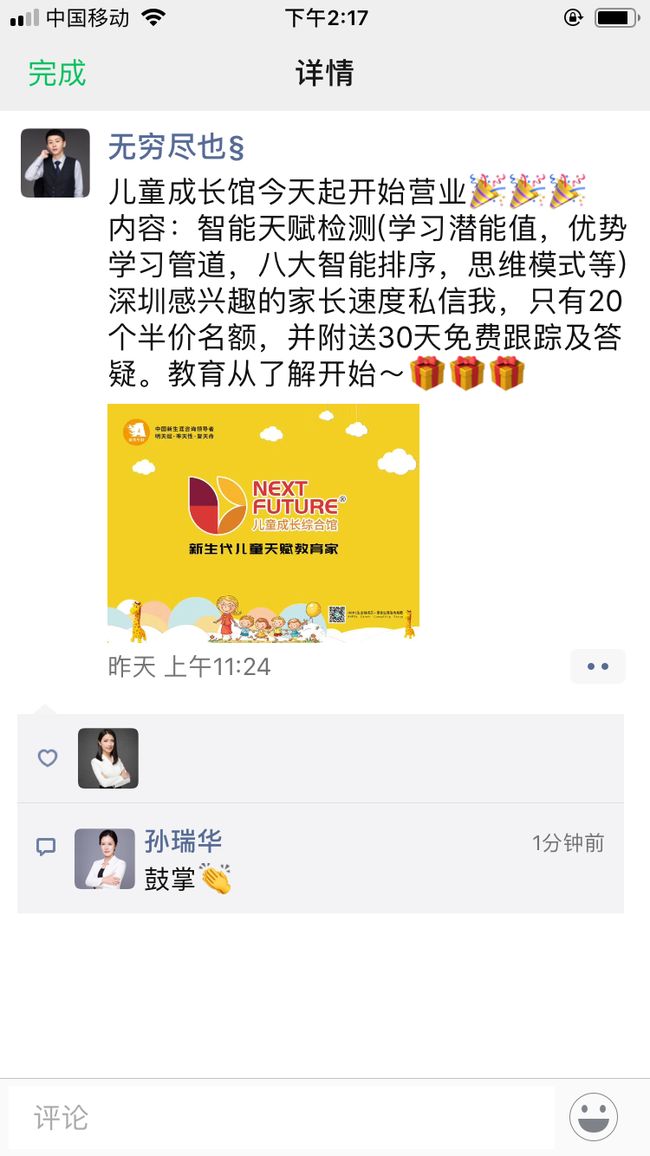Open the two-dot like/comment menu
The image size is (650, 1156).
pyautogui.click(x=598, y=666)
